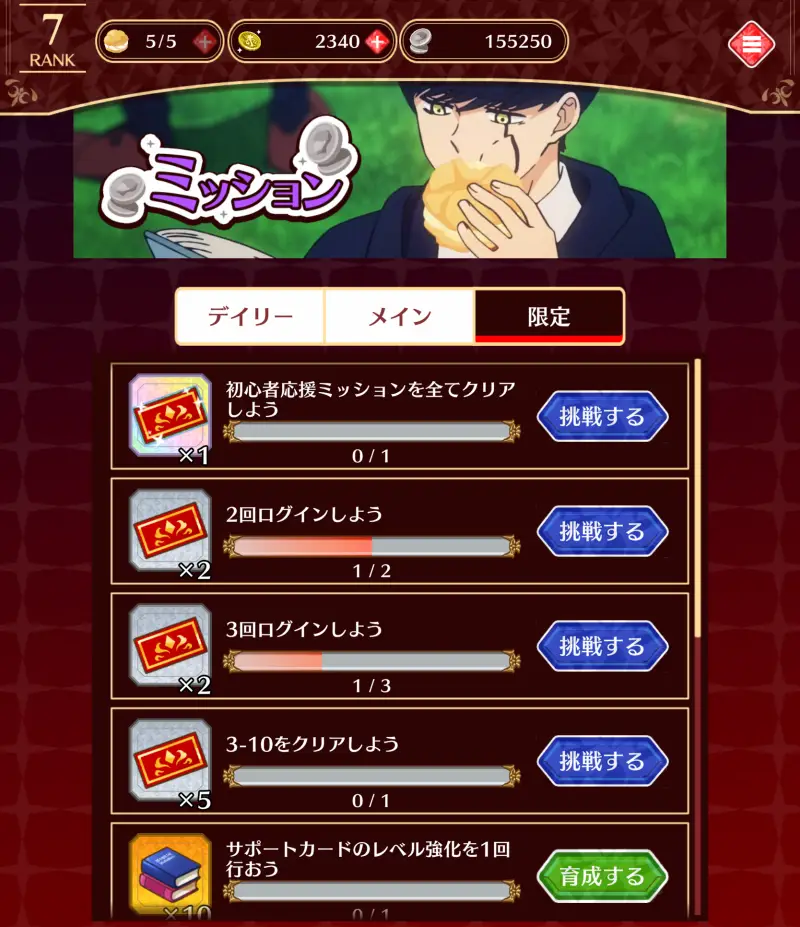The height and width of the screenshot is (927, 800).
Task: Tap 挑戦する for 2回ログインしよう
Action: click(602, 531)
